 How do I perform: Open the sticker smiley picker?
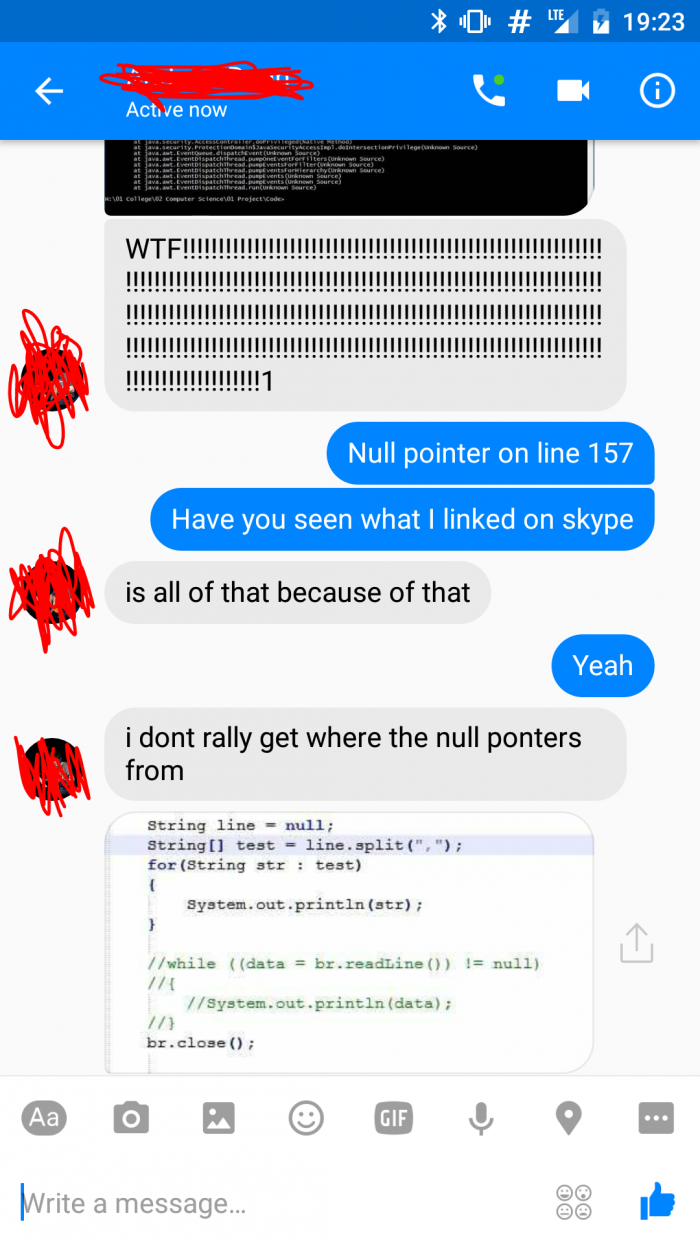click(x=306, y=1118)
